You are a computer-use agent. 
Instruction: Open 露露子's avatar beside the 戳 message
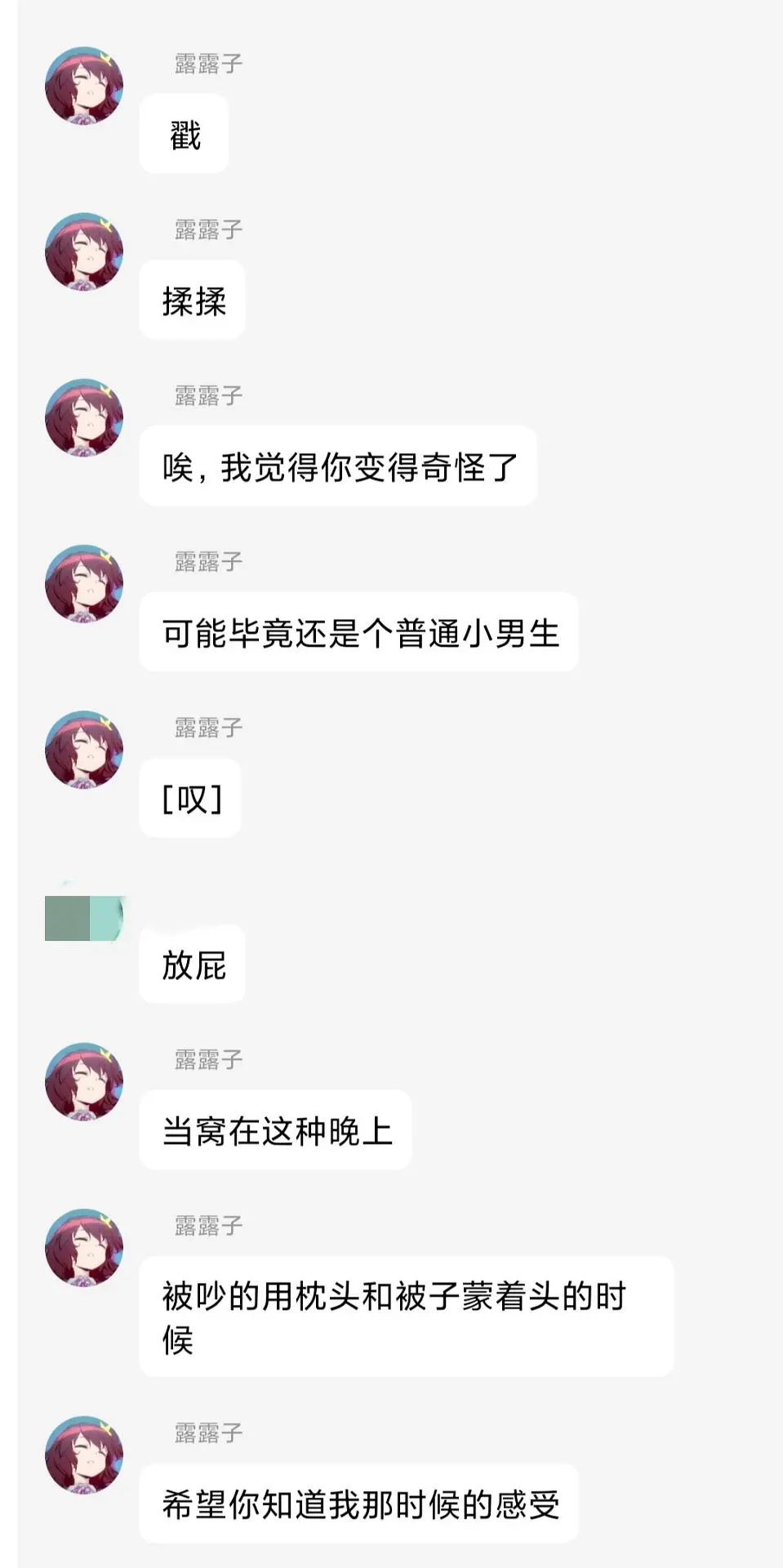click(83, 86)
